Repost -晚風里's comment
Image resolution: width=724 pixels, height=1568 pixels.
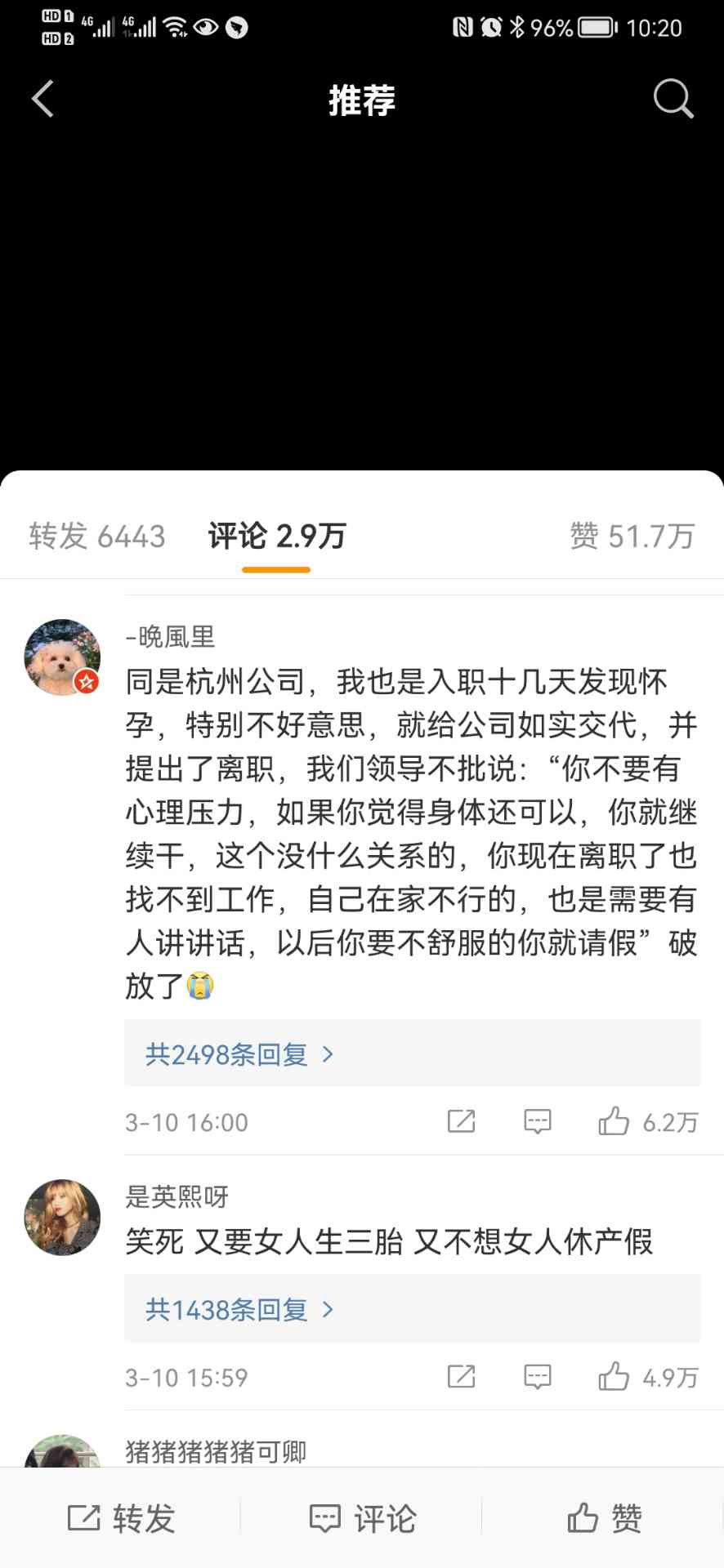[x=462, y=1121]
